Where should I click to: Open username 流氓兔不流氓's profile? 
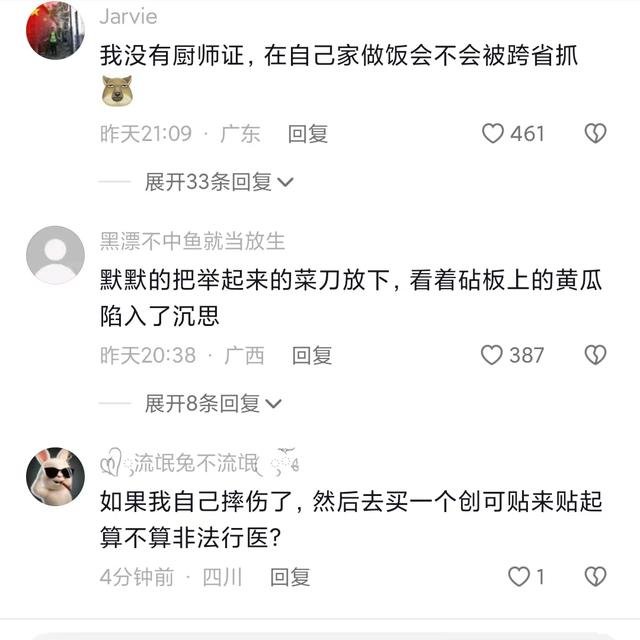[x=196, y=462]
